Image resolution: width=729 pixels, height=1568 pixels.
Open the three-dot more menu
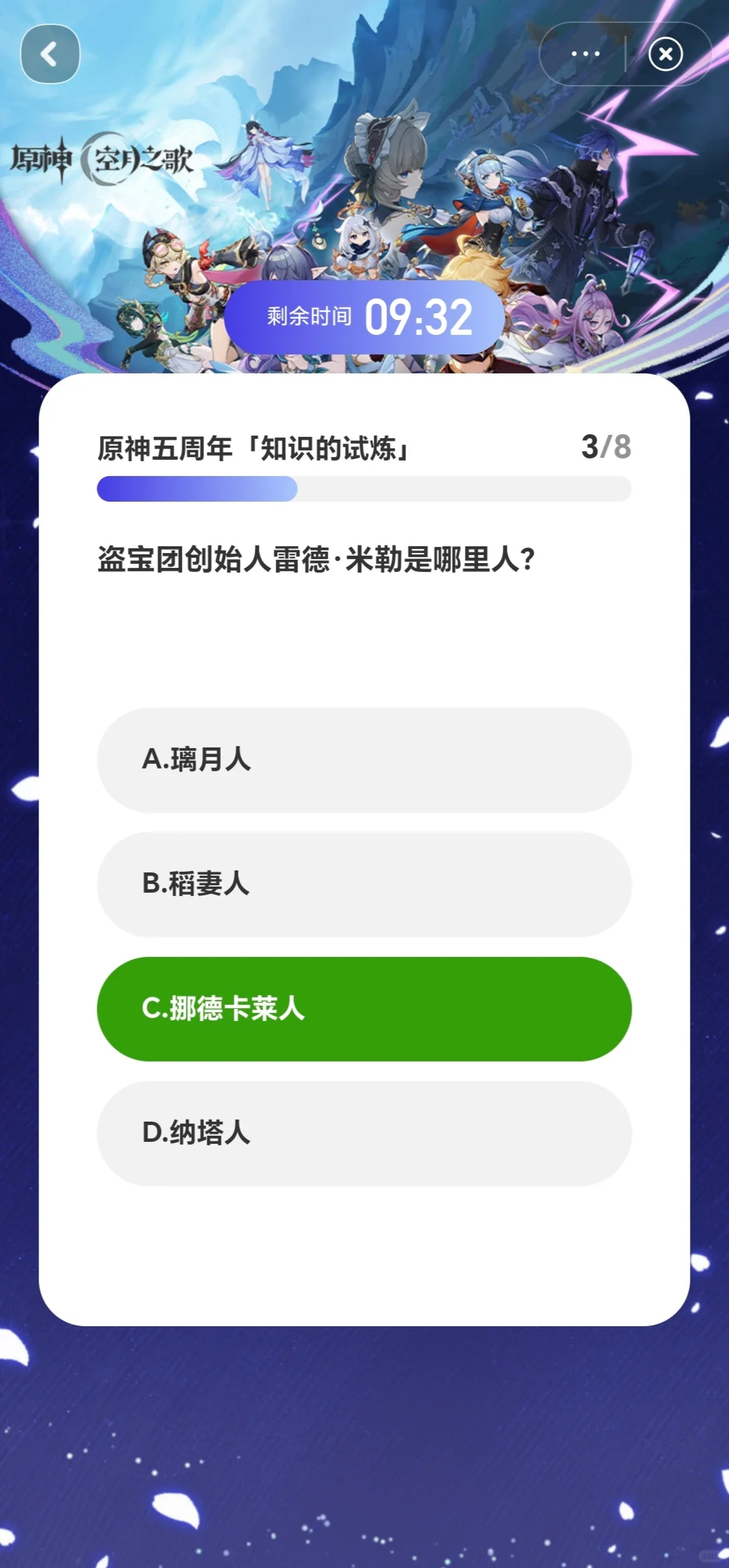(x=585, y=54)
